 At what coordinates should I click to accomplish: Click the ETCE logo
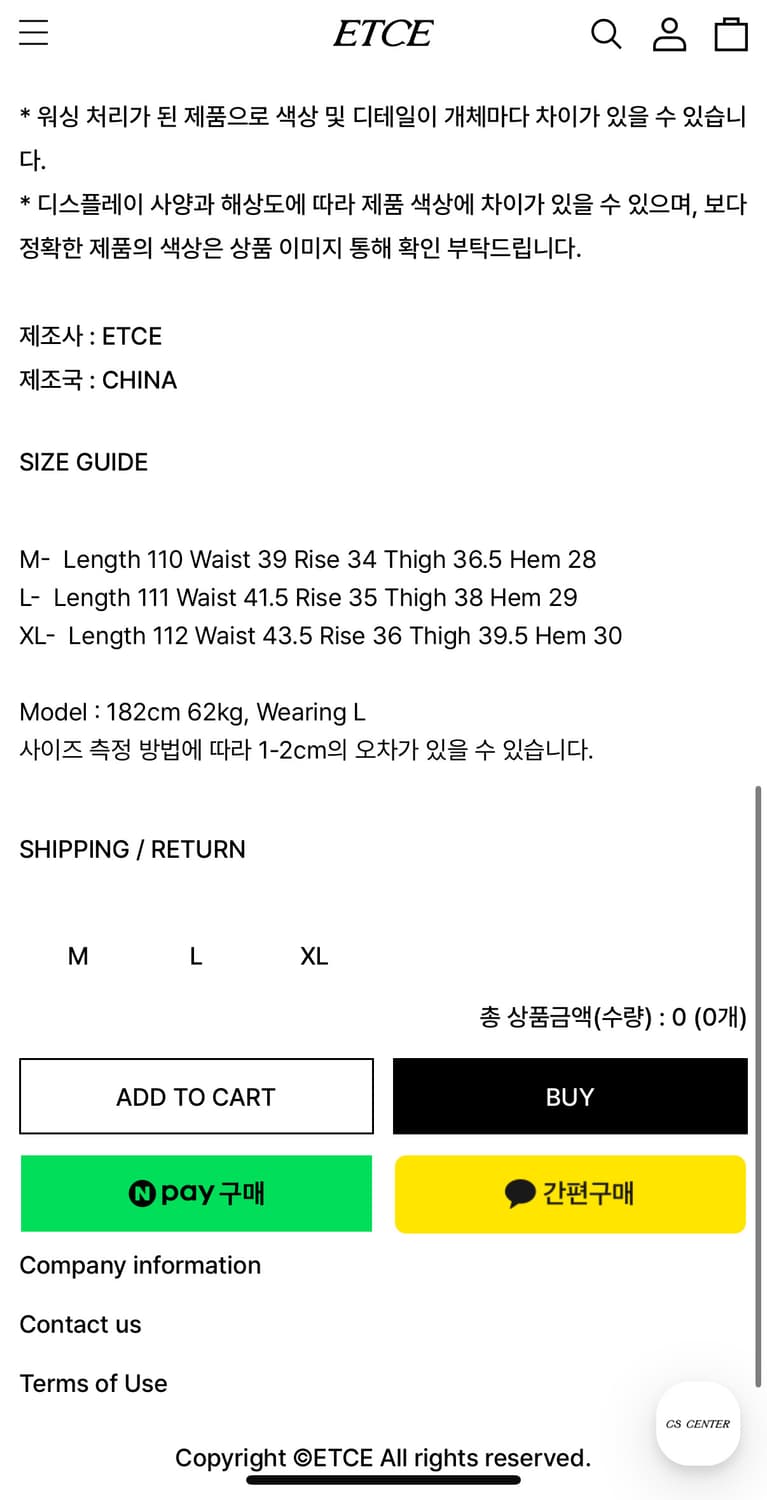[x=383, y=32]
